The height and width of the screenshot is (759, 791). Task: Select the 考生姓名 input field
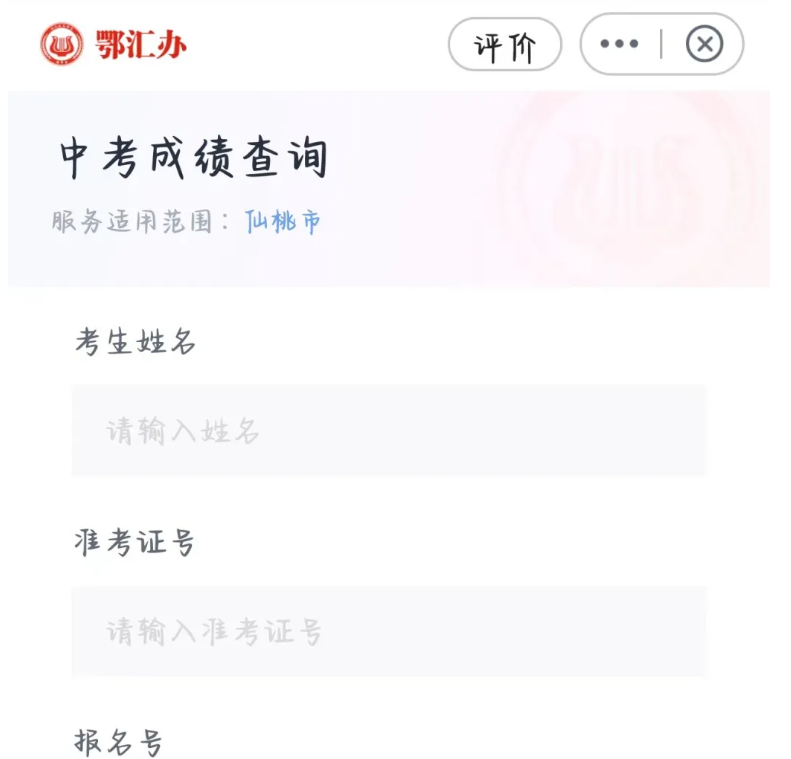point(389,431)
